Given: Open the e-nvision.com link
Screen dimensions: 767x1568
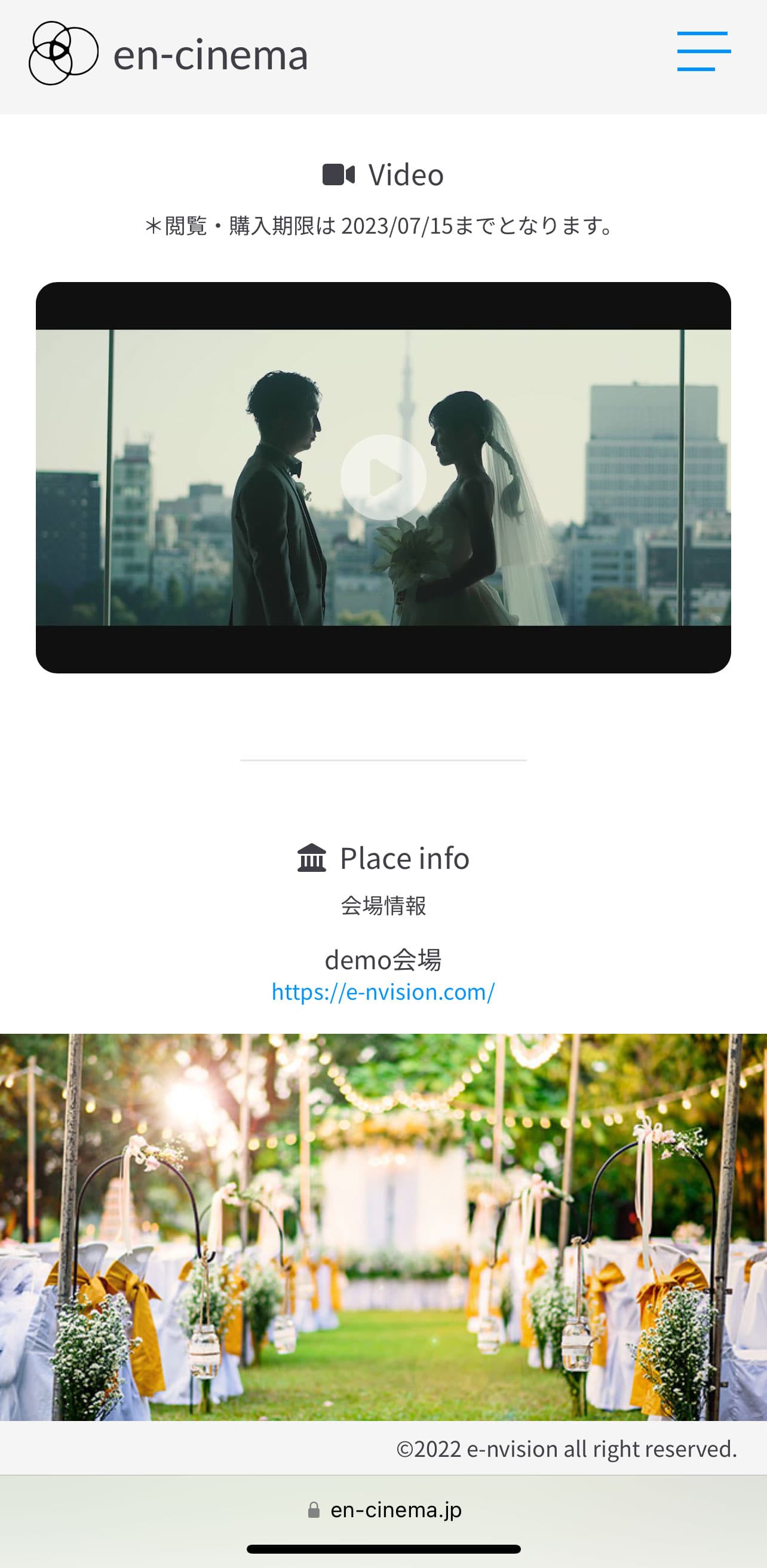Looking at the screenshot, I should pyautogui.click(x=382, y=992).
